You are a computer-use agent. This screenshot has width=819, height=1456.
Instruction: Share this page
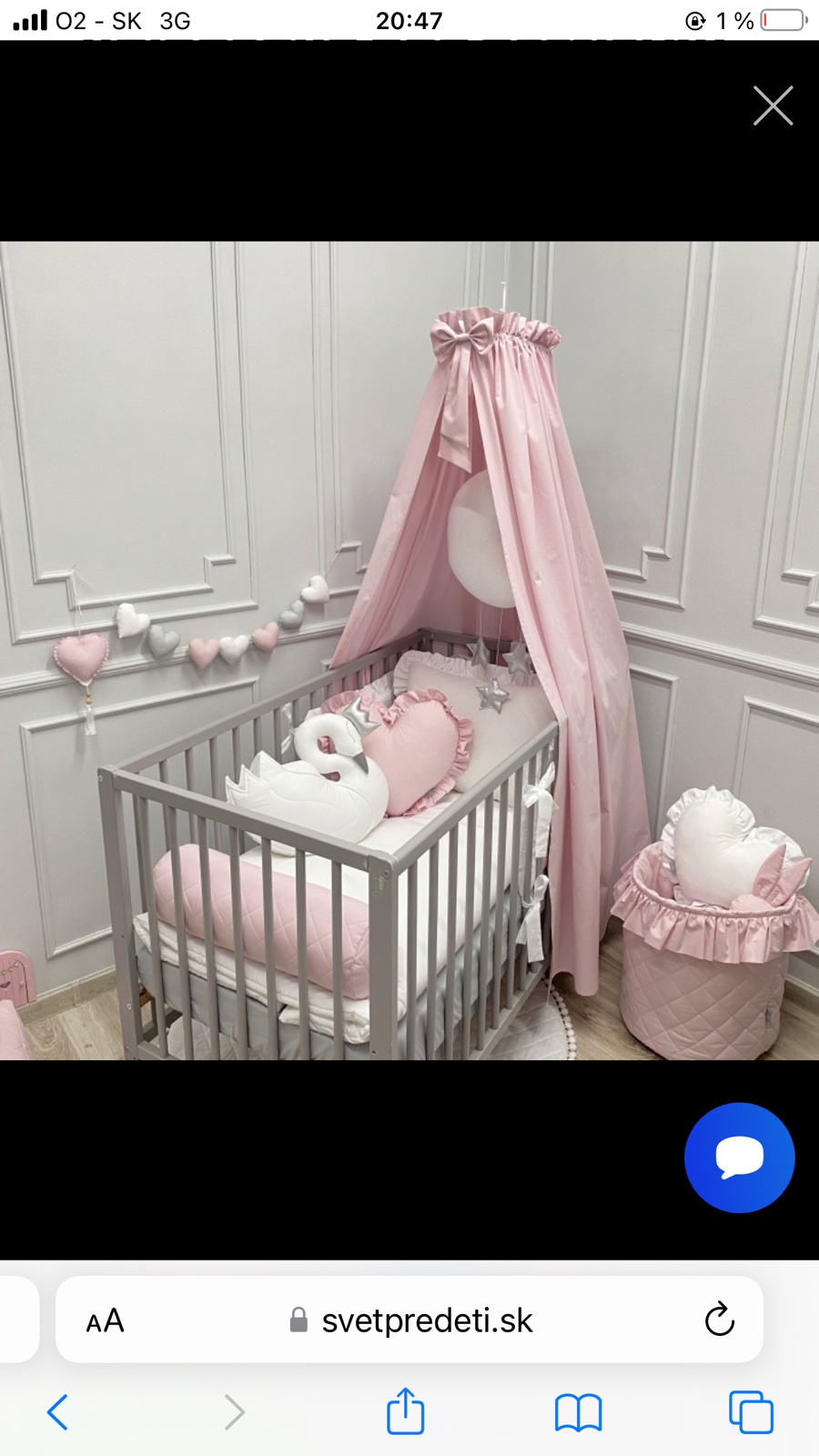405,1411
